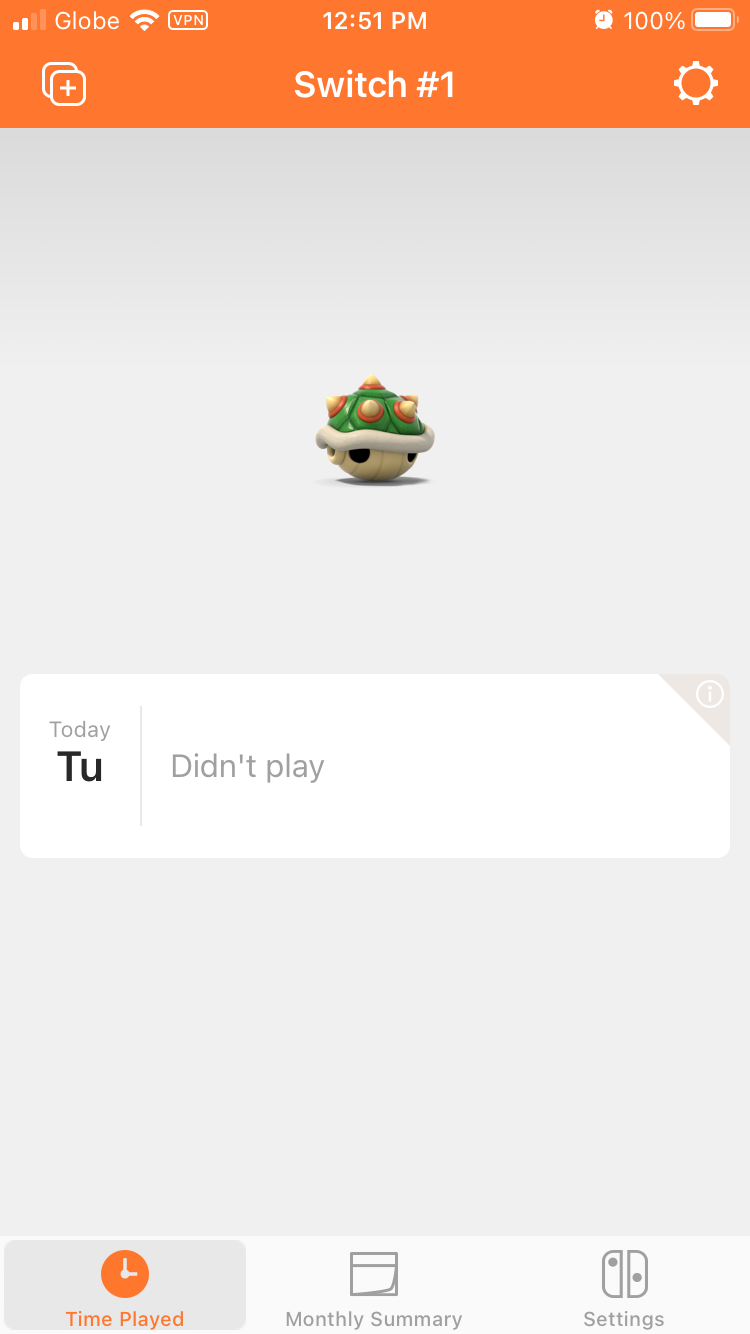This screenshot has height=1334, width=750.
Task: Go to the Settings tab
Action: 624,1287
